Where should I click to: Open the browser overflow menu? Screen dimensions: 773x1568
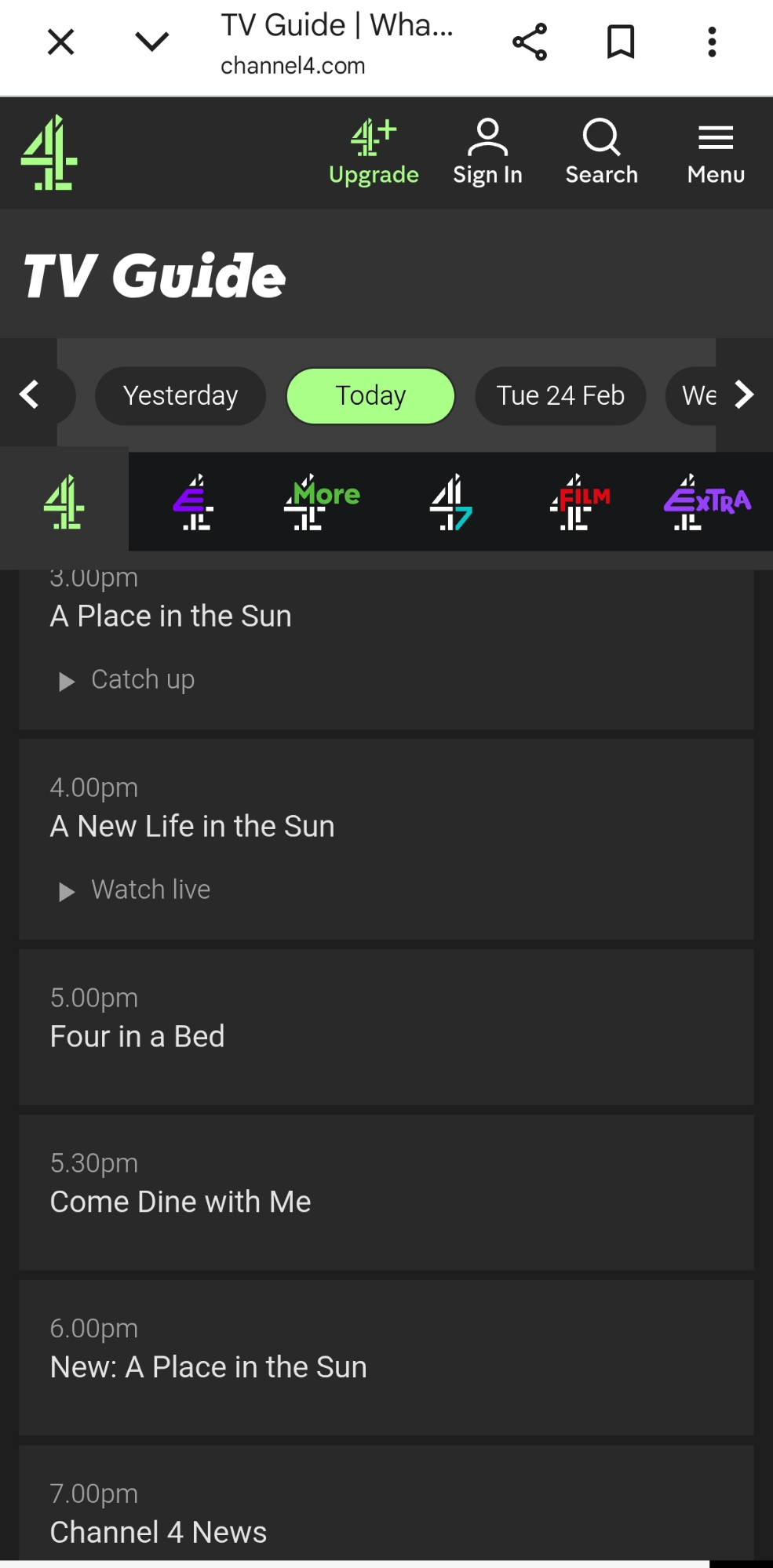pos(712,42)
